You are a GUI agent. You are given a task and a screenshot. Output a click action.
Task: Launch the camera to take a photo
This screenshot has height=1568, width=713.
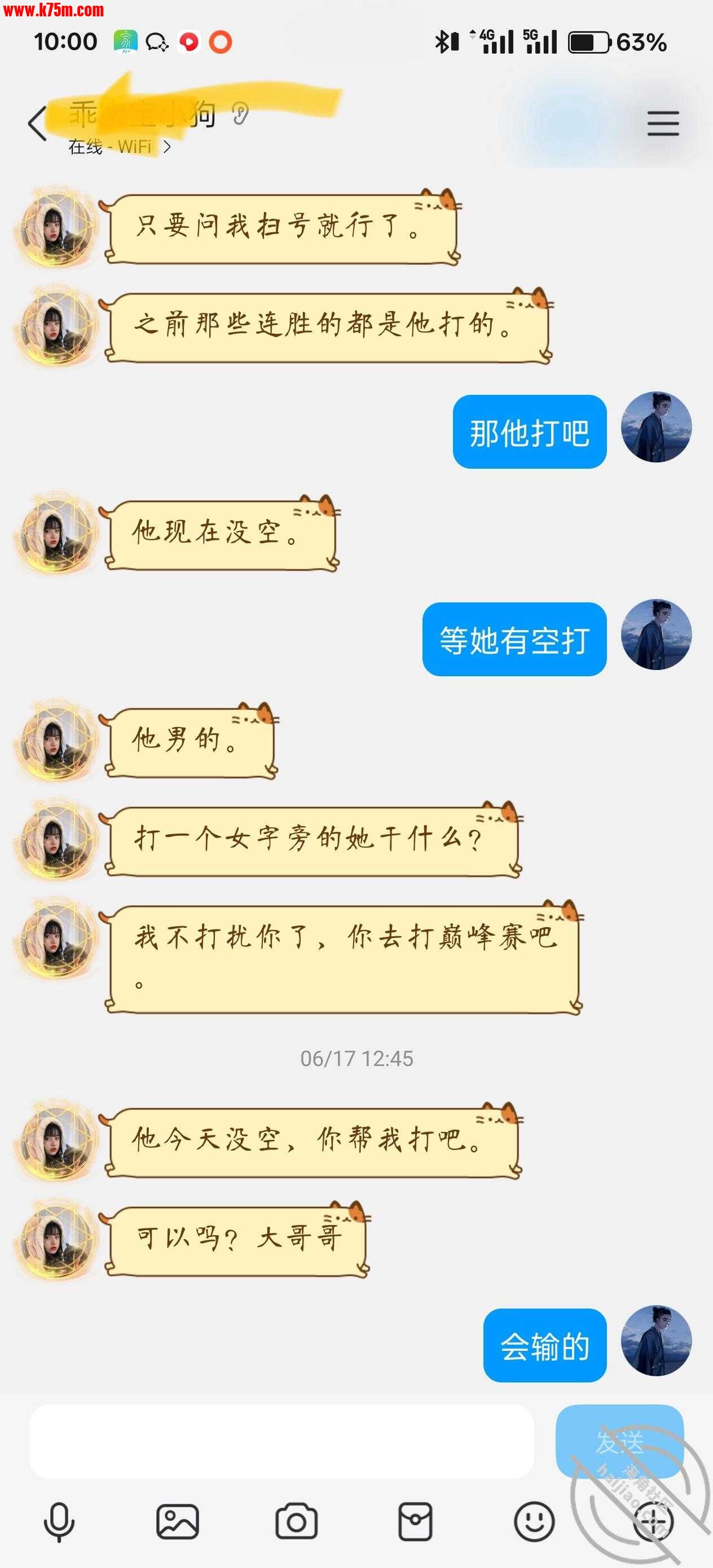(297, 1521)
